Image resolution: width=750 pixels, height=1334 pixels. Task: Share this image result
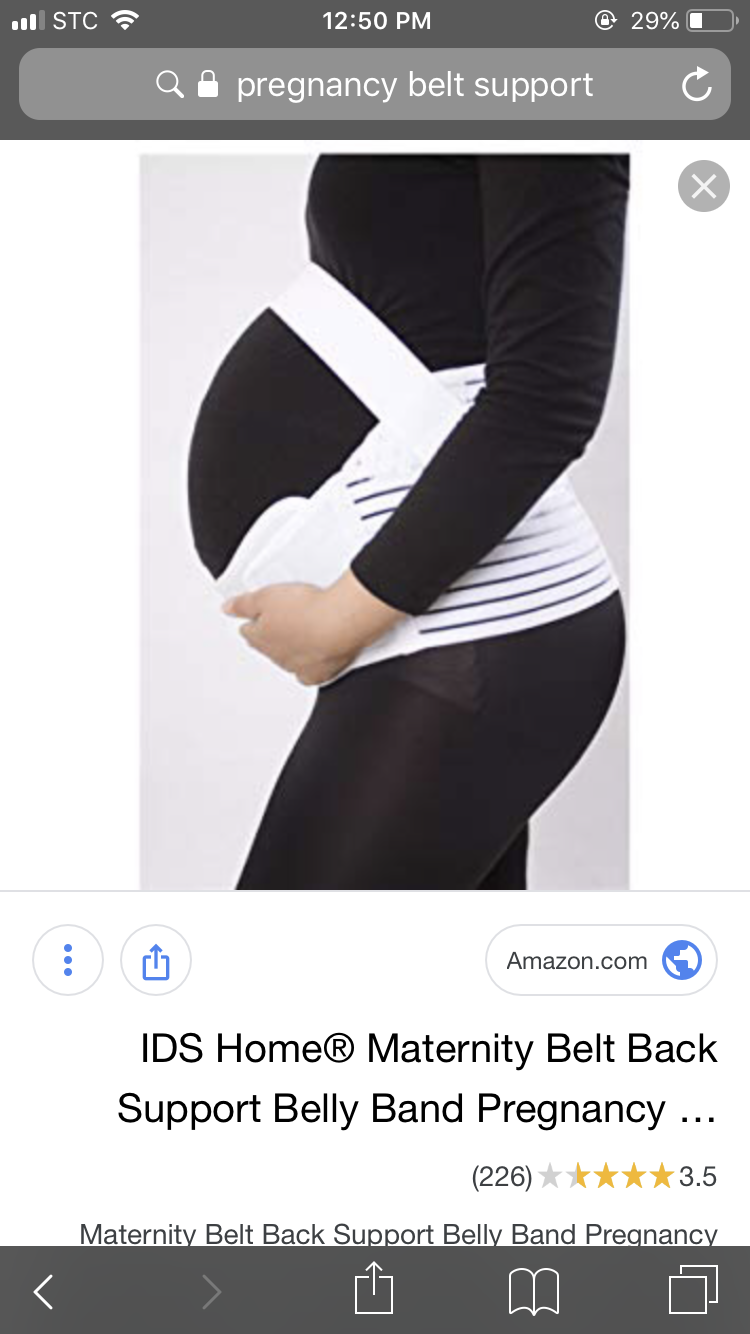tap(156, 961)
